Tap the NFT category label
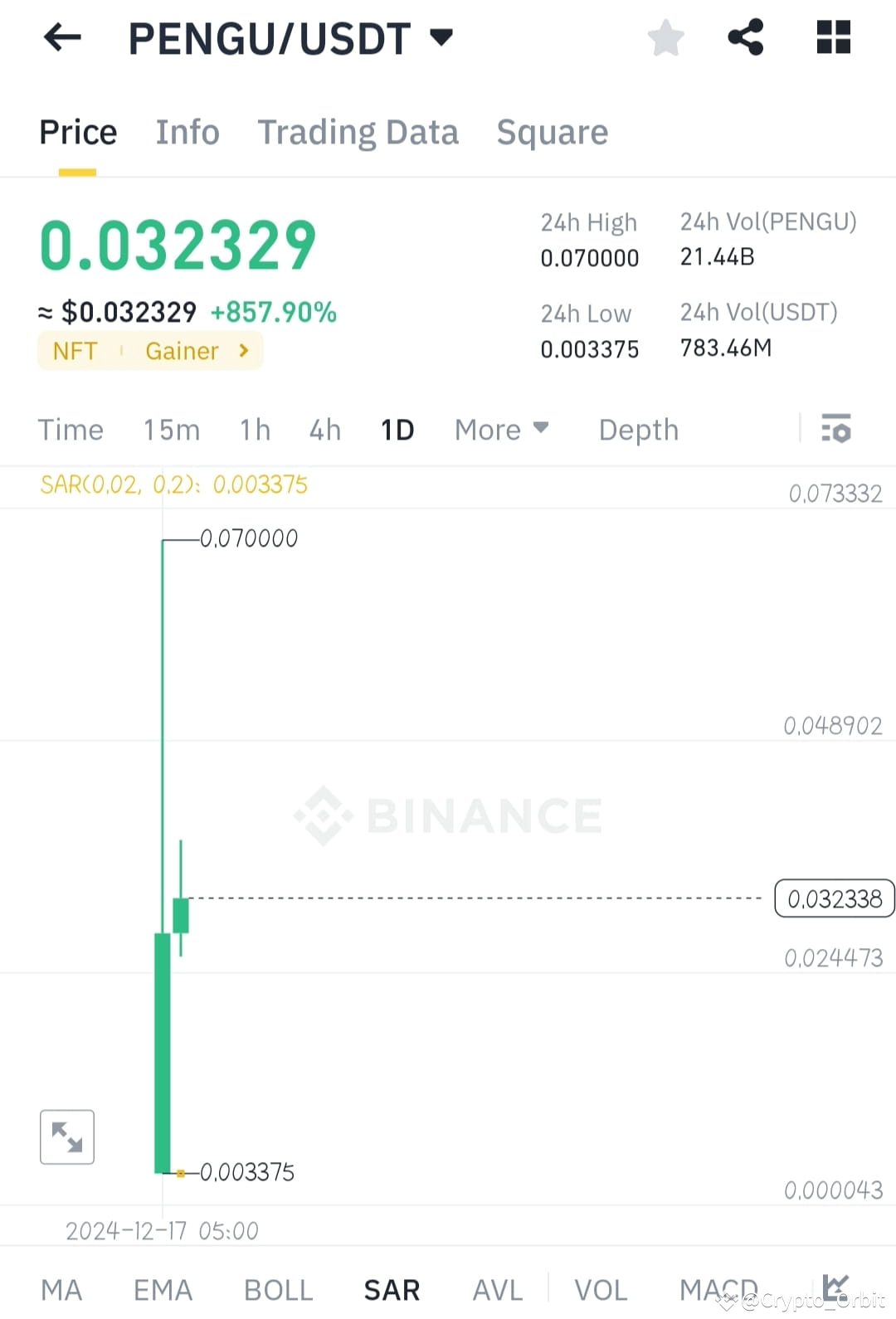This screenshot has width=896, height=1319. coord(75,350)
